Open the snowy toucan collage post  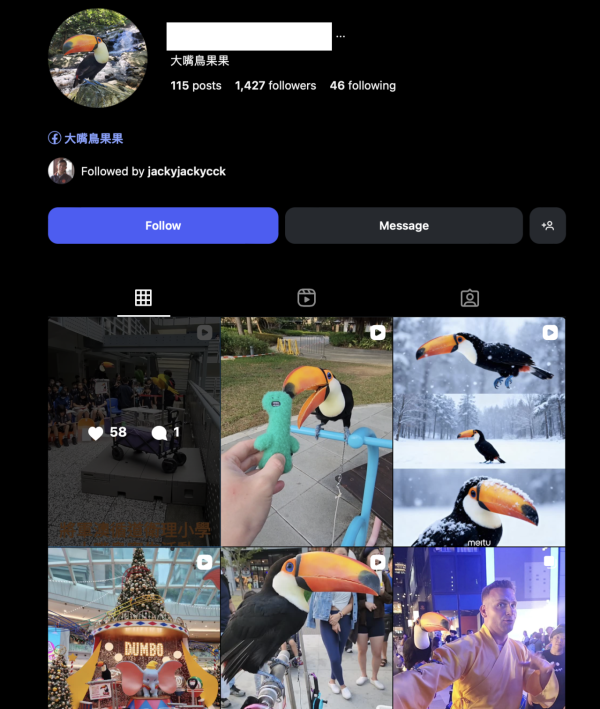point(479,432)
